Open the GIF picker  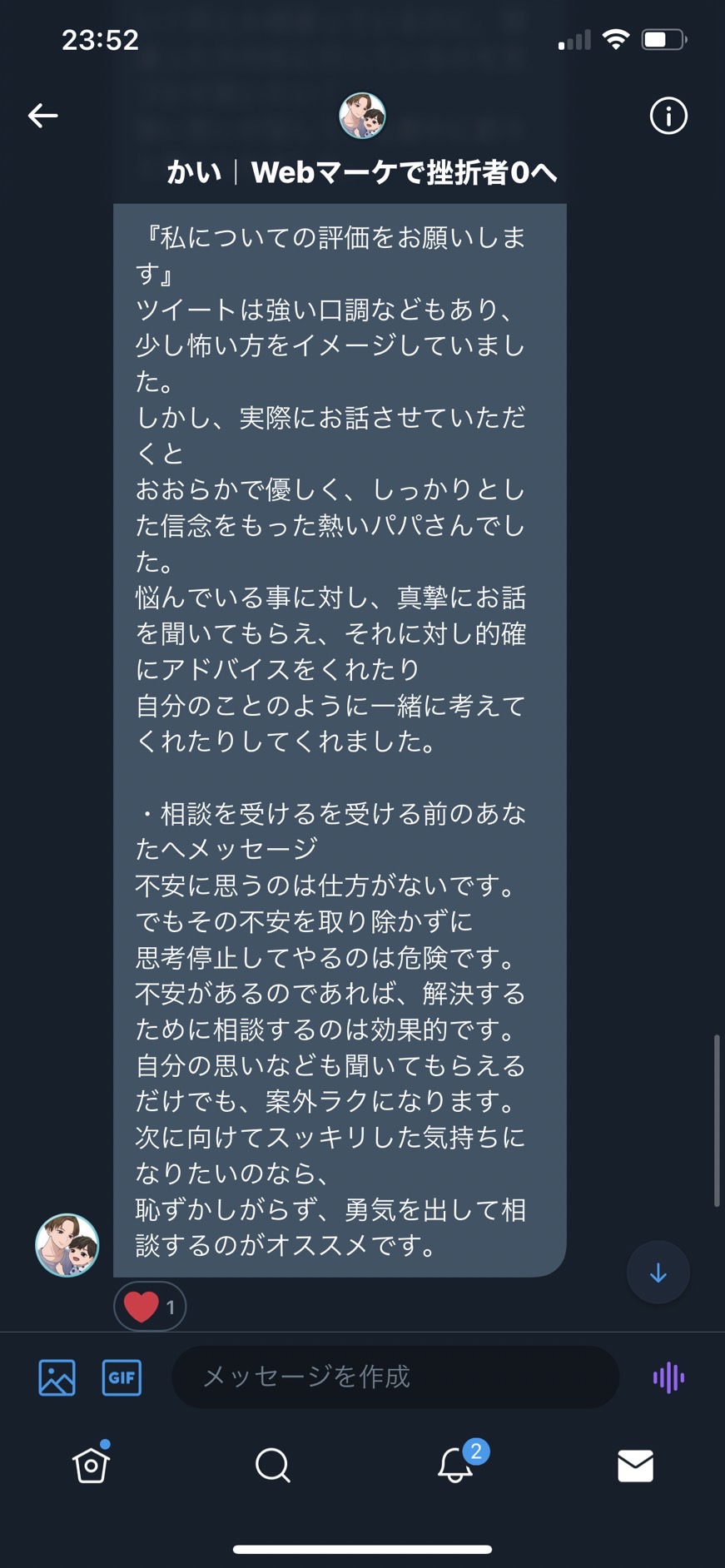tap(122, 1377)
